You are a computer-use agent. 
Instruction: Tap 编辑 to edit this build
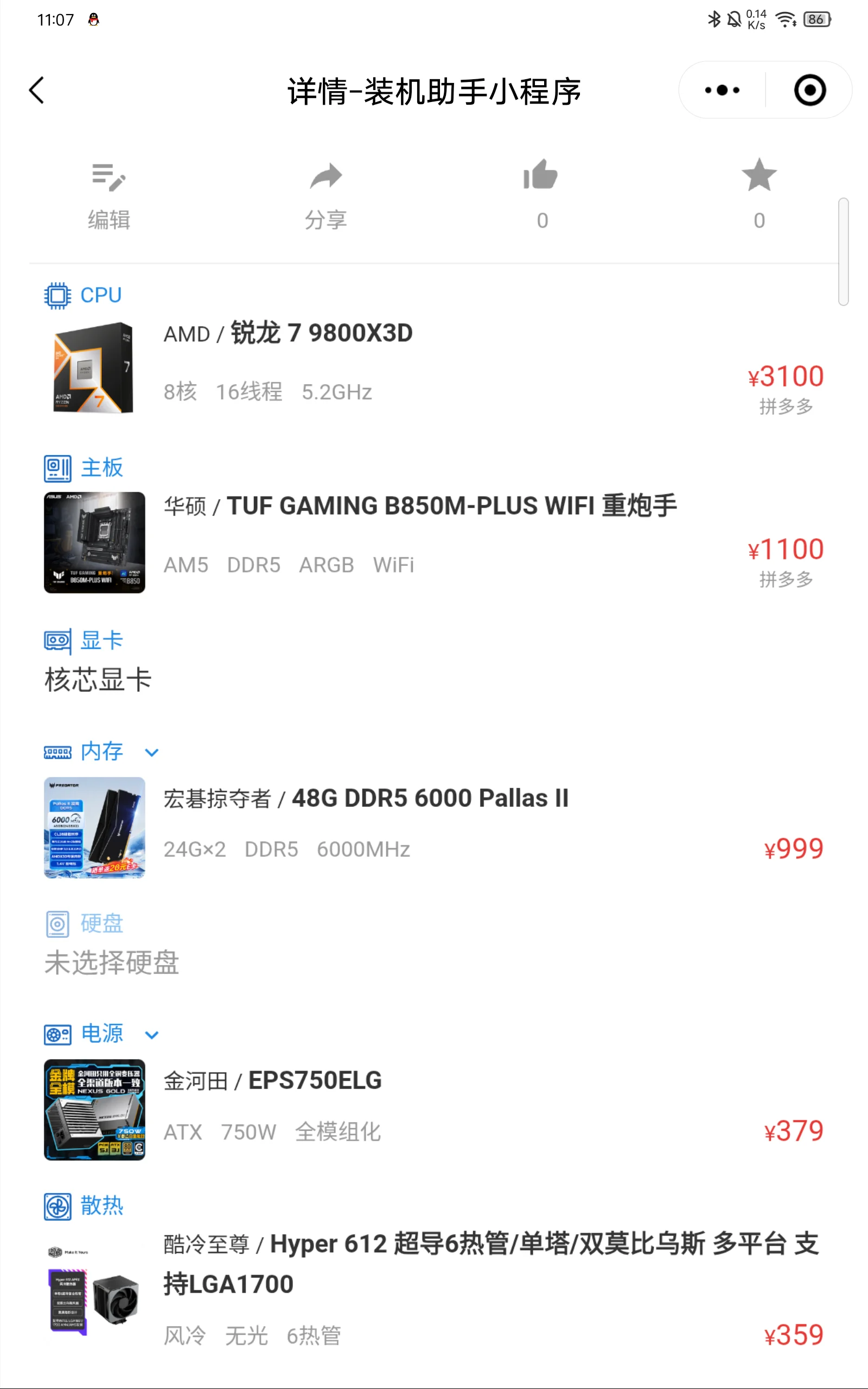[109, 196]
